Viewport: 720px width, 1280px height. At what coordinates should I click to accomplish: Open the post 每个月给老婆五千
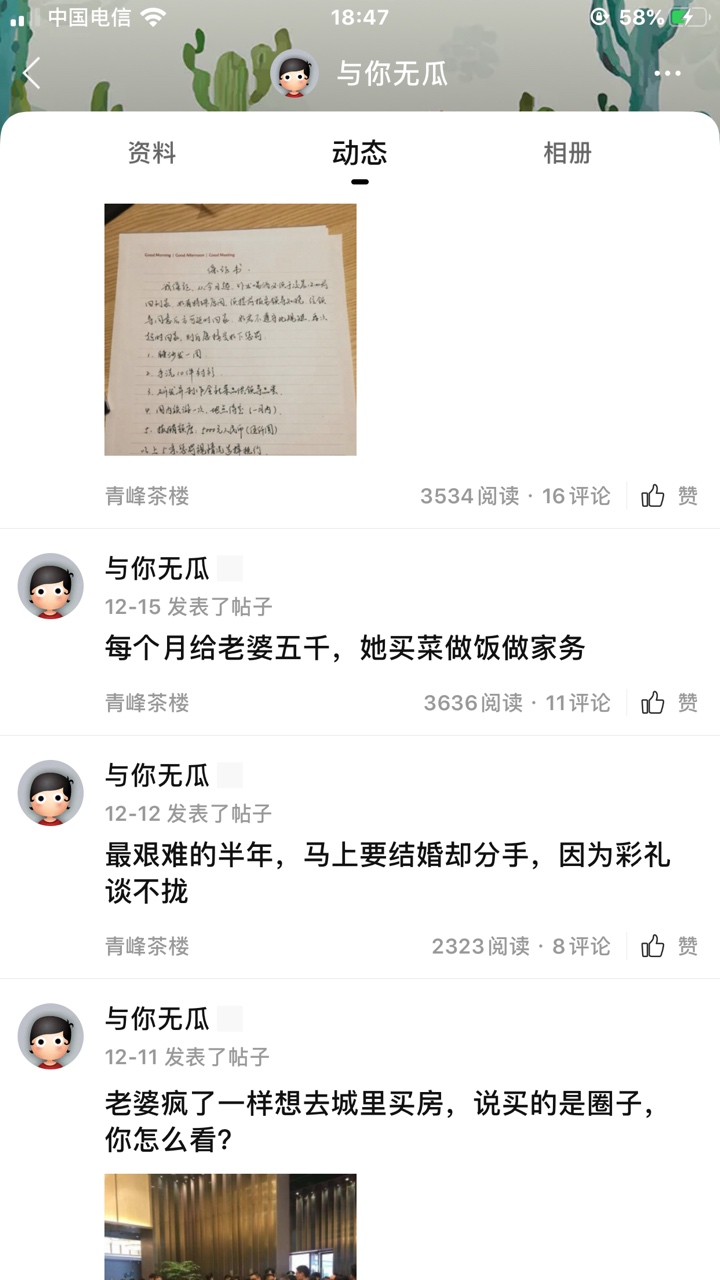click(x=345, y=648)
